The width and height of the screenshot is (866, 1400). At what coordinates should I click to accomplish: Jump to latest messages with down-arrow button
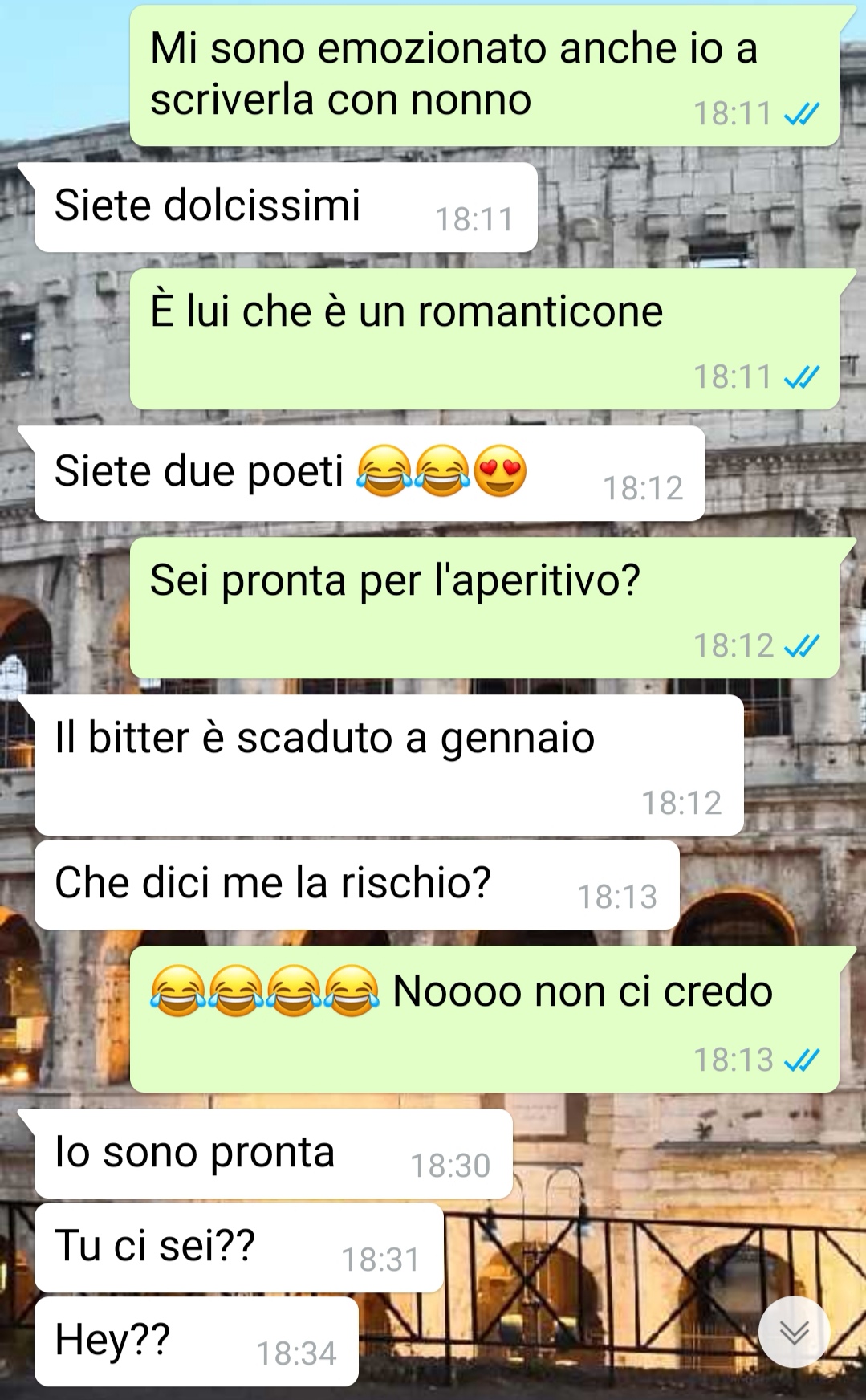click(x=795, y=1332)
